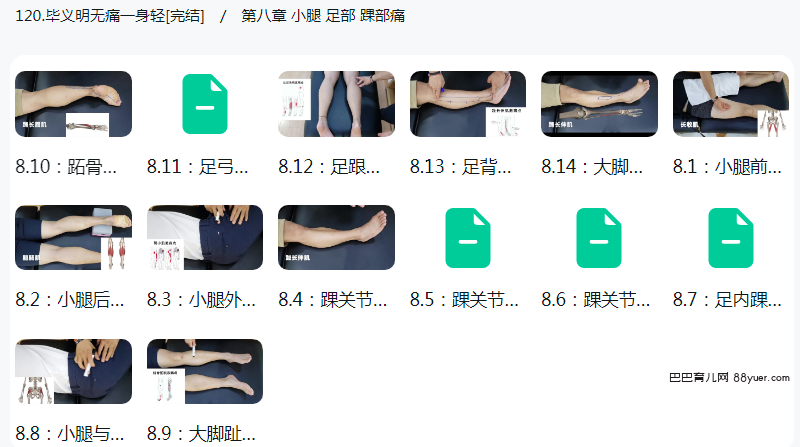
Task: Open video 8.4 踝关节
Action: pos(336,238)
